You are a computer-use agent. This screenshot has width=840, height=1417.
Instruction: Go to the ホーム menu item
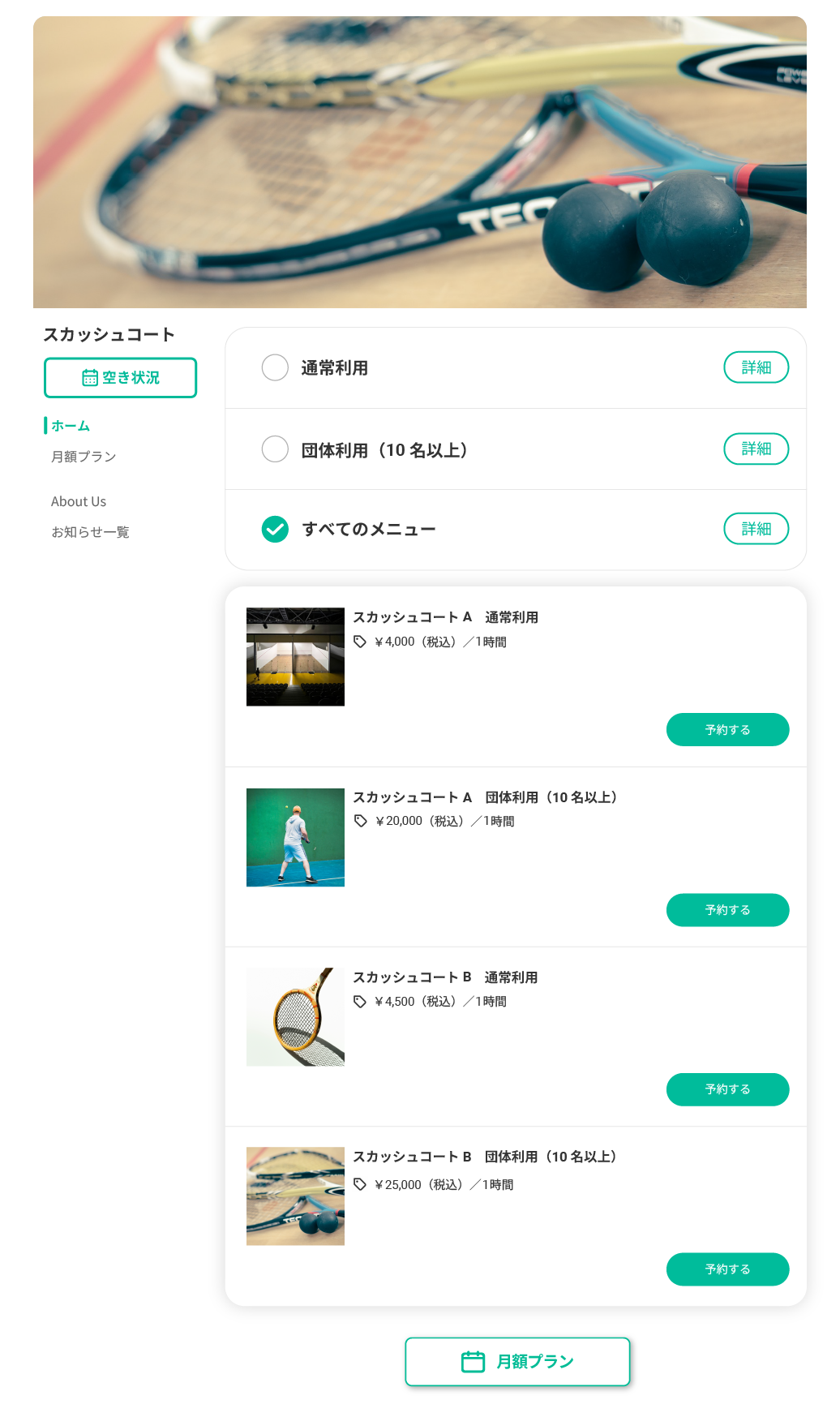(71, 426)
